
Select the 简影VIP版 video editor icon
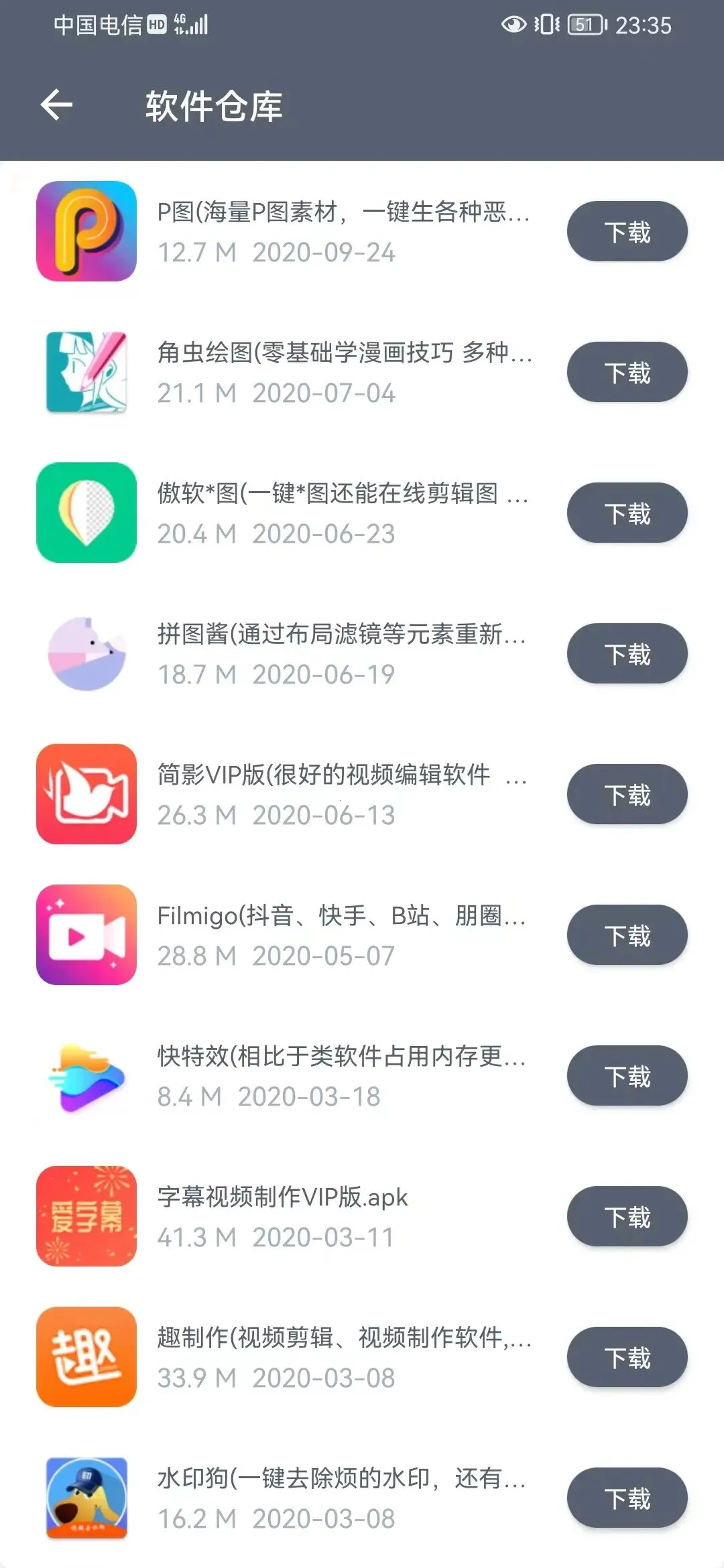pos(86,794)
